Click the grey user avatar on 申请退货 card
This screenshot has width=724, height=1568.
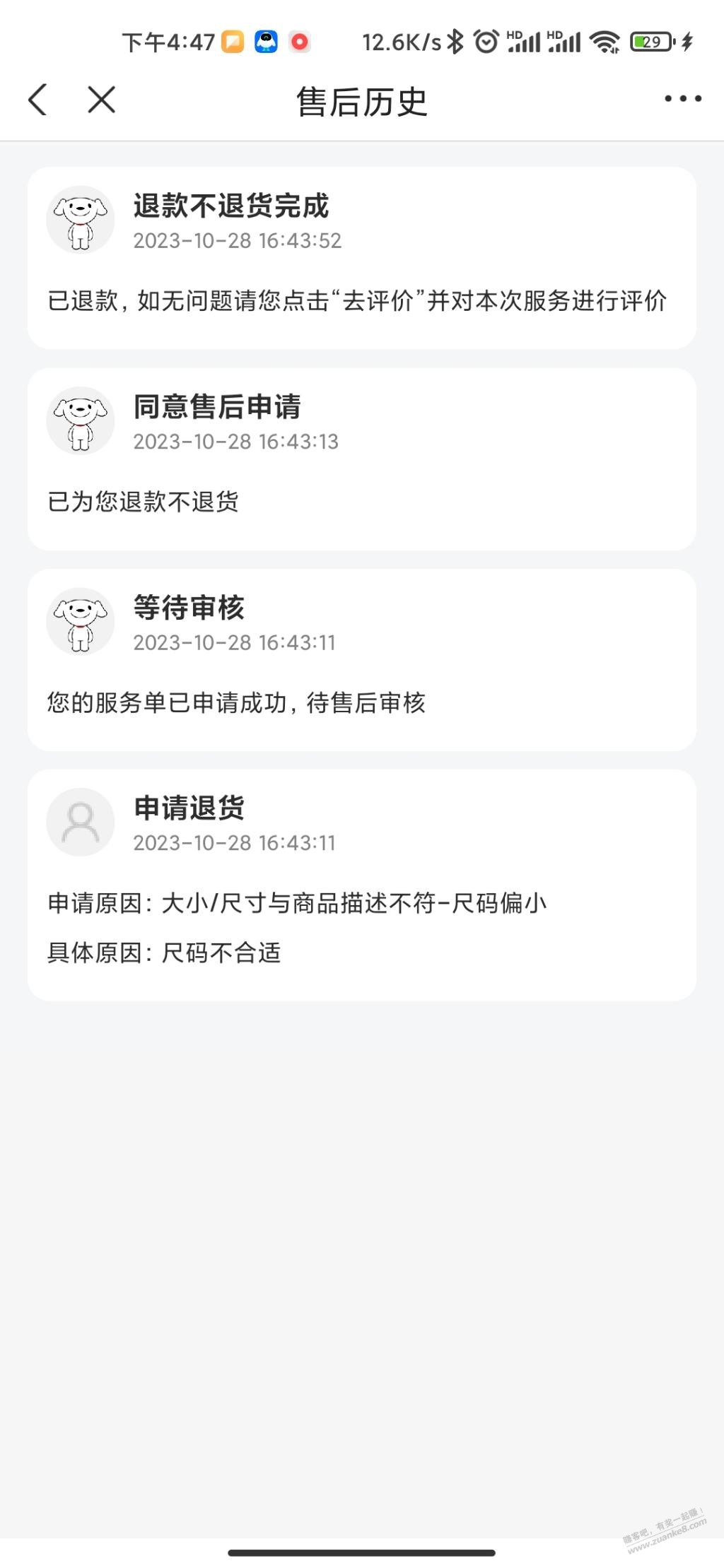(x=80, y=822)
